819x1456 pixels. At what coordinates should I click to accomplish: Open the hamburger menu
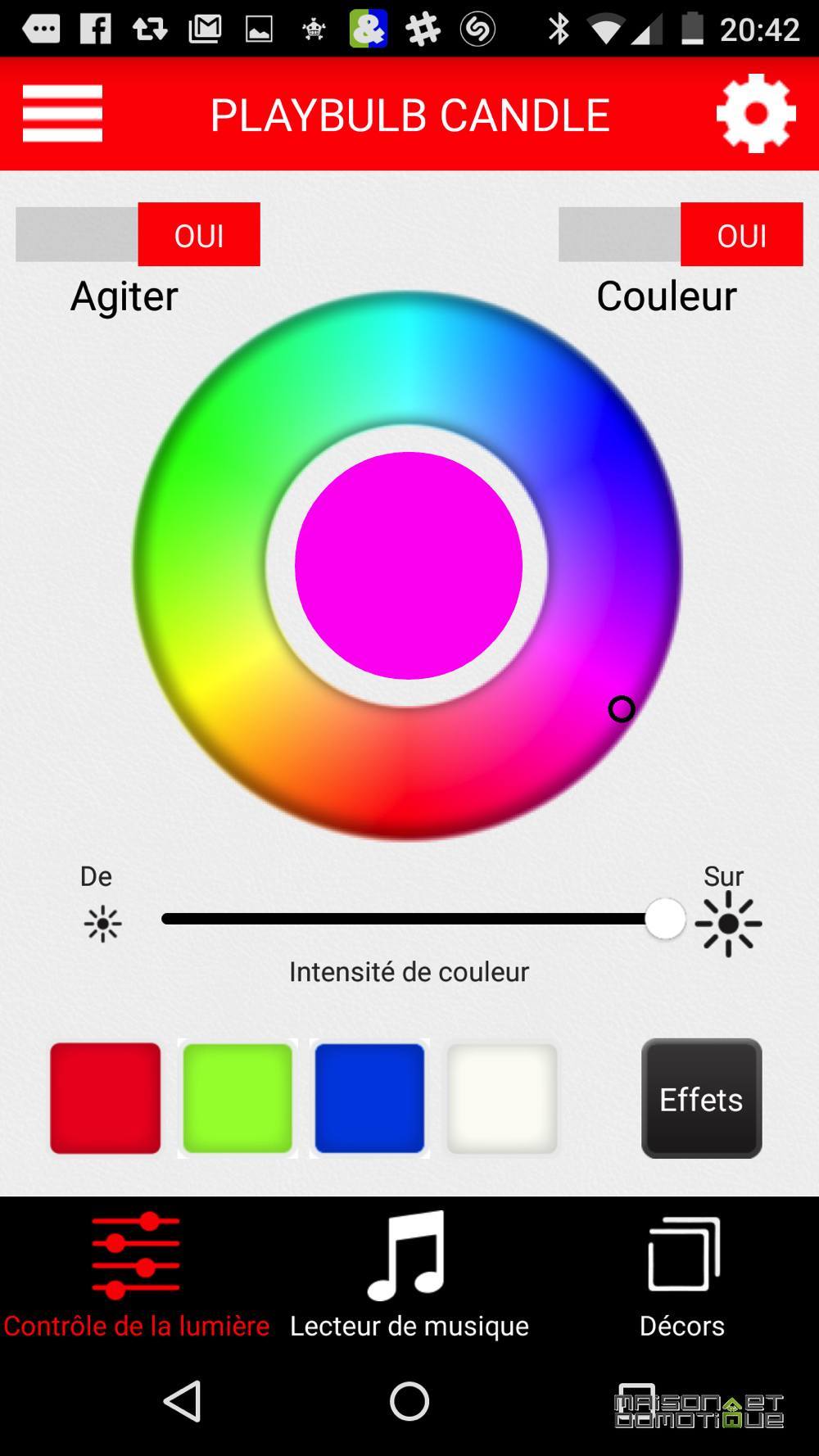click(62, 114)
